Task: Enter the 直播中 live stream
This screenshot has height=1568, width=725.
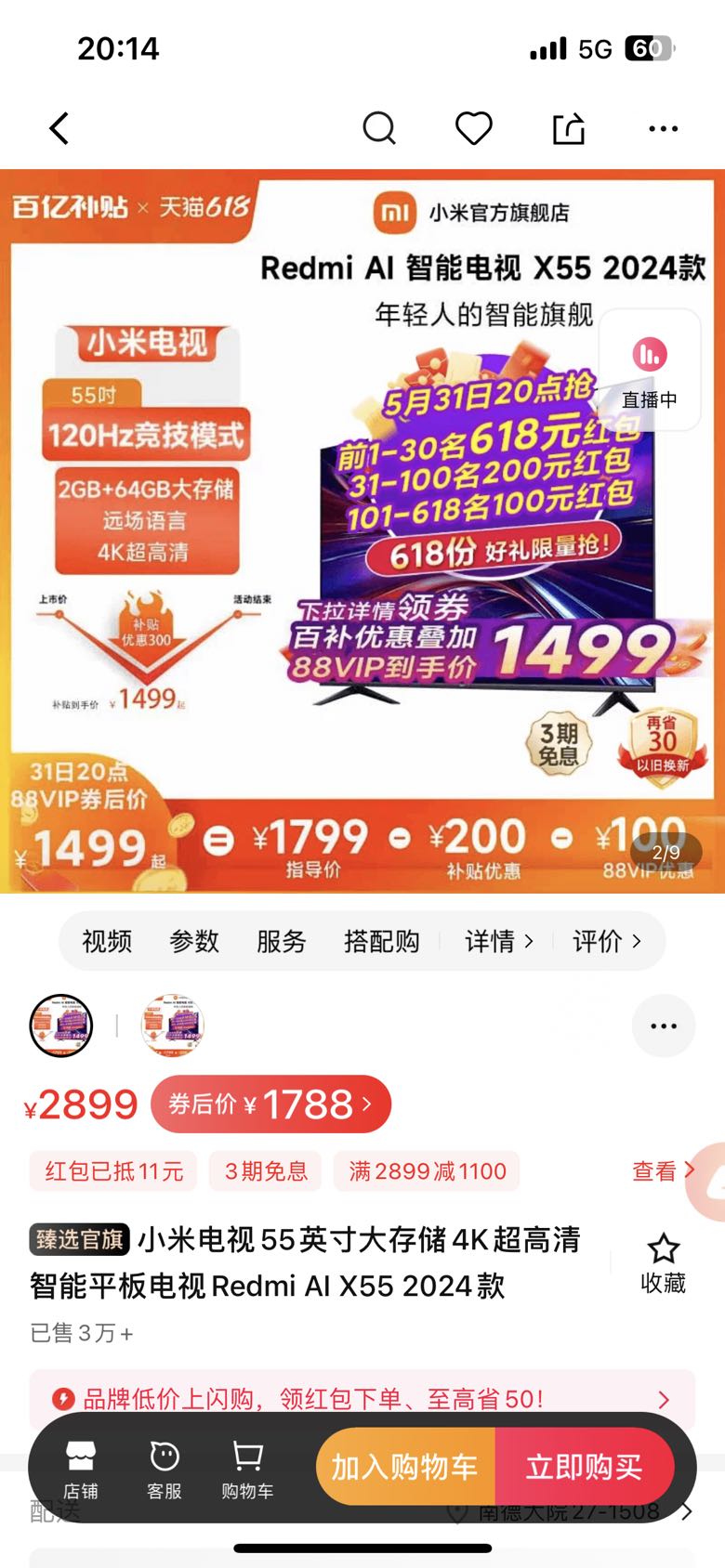Action: [x=650, y=370]
